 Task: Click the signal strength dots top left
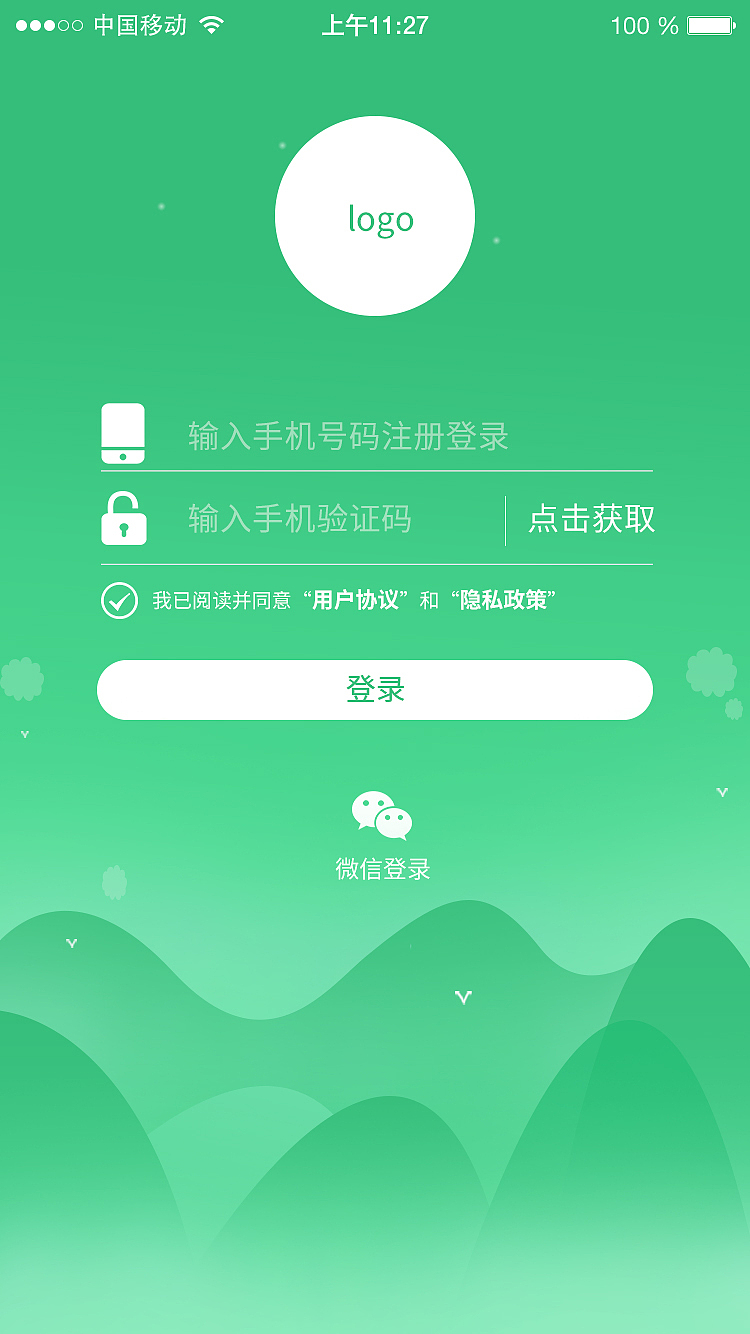(47, 24)
